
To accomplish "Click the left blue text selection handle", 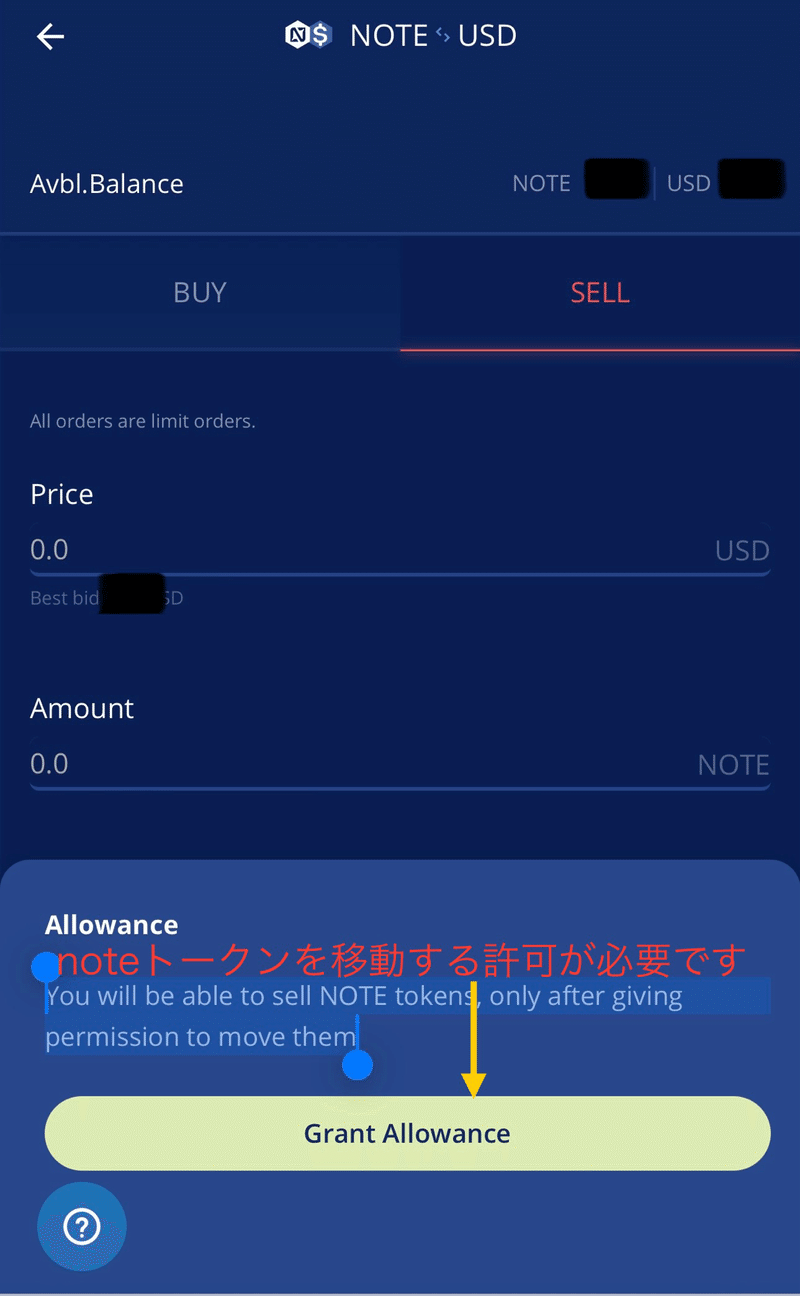I will pyautogui.click(x=44, y=968).
